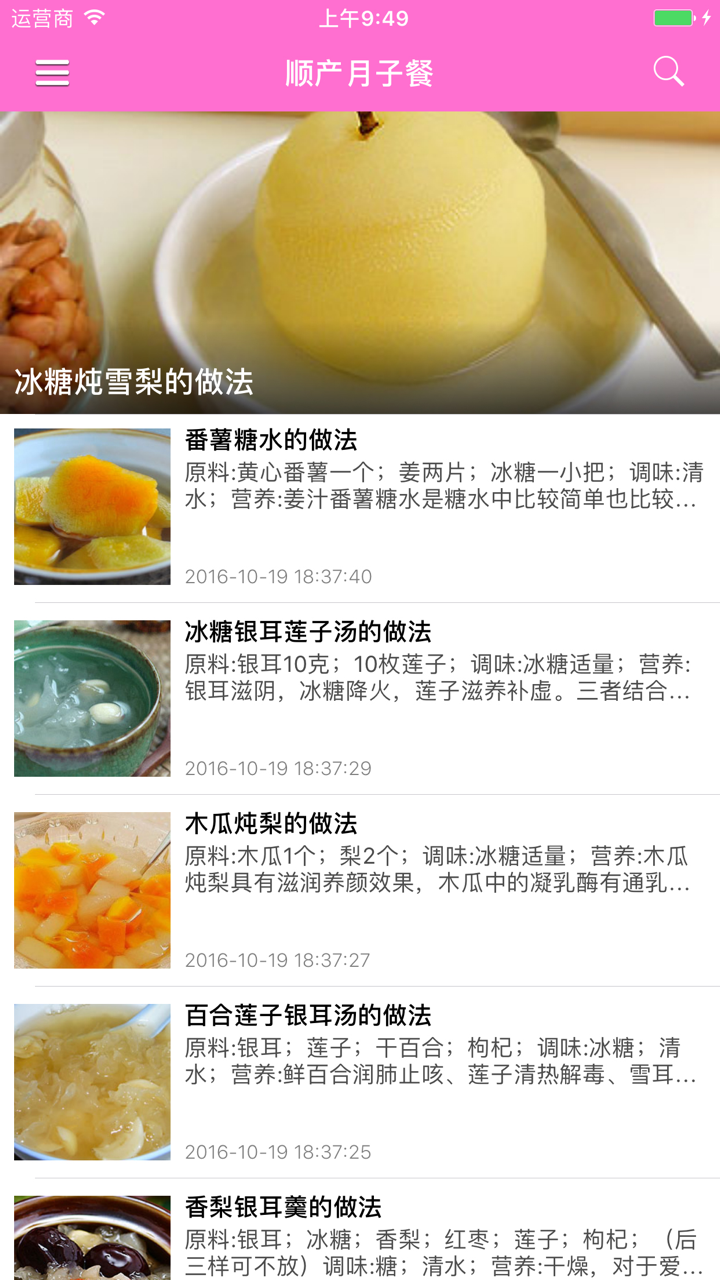Screen dimensions: 720x1280
Task: Tap the 冰糖银耳莲子汤的做法 recipe thumbnail
Action: click(92, 697)
